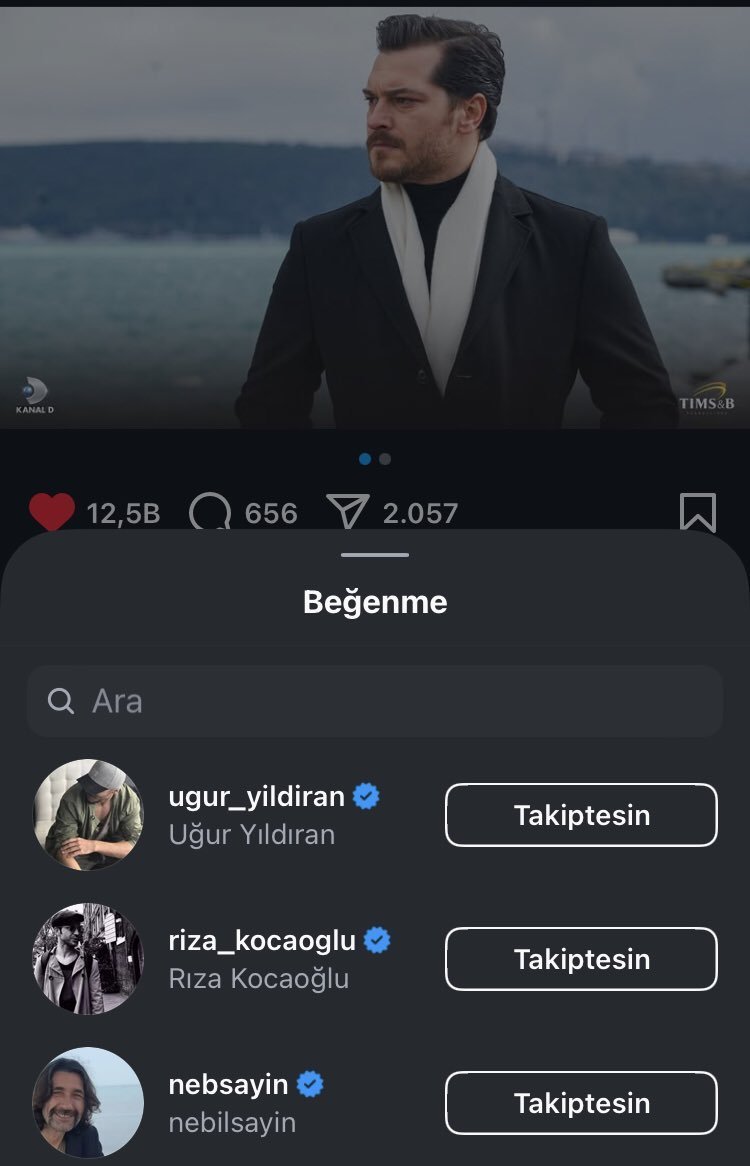Tap the Ara search field

pyautogui.click(x=375, y=701)
